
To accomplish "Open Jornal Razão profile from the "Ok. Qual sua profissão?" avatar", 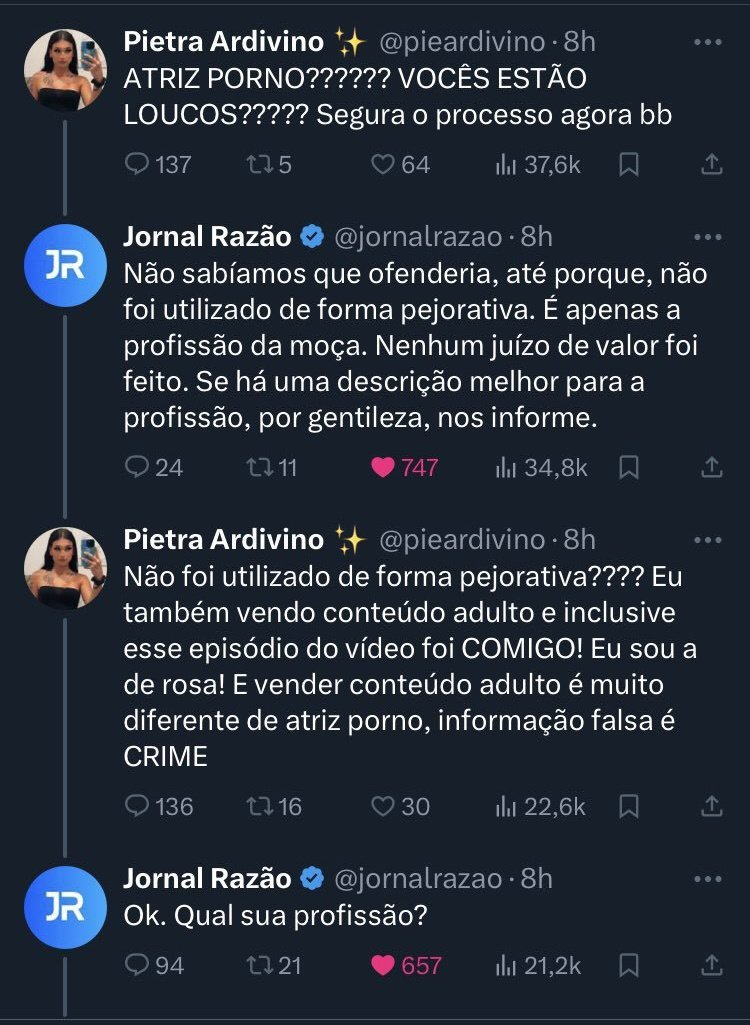I will coord(65,906).
